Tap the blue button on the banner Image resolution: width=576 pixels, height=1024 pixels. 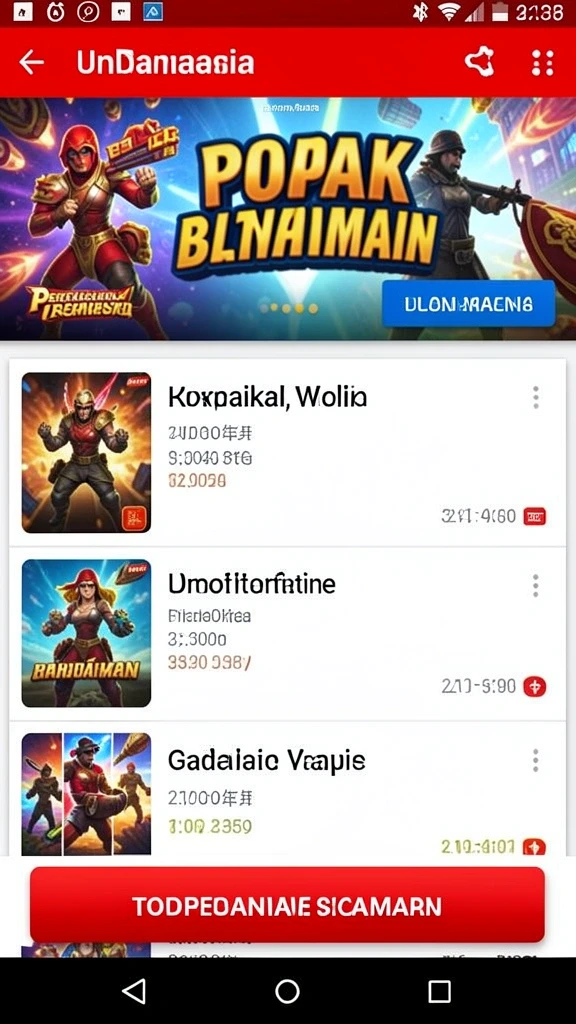pyautogui.click(x=468, y=304)
